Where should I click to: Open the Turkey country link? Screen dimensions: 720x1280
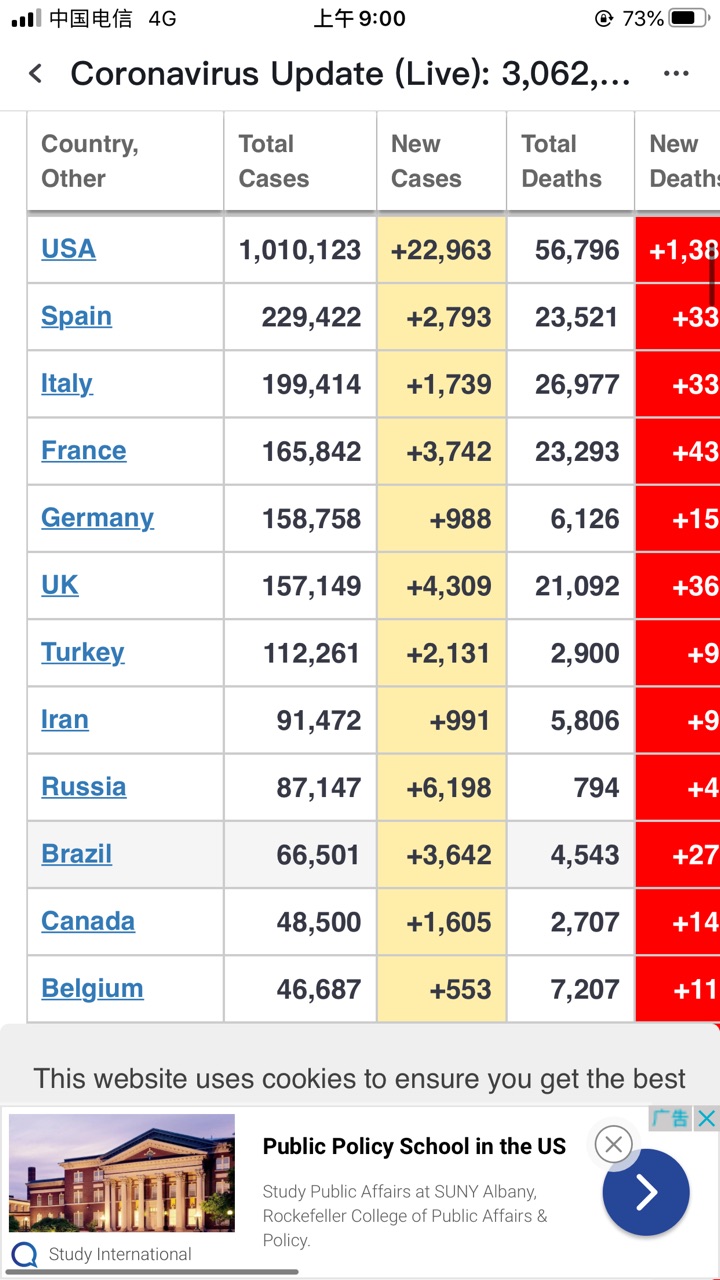[82, 652]
